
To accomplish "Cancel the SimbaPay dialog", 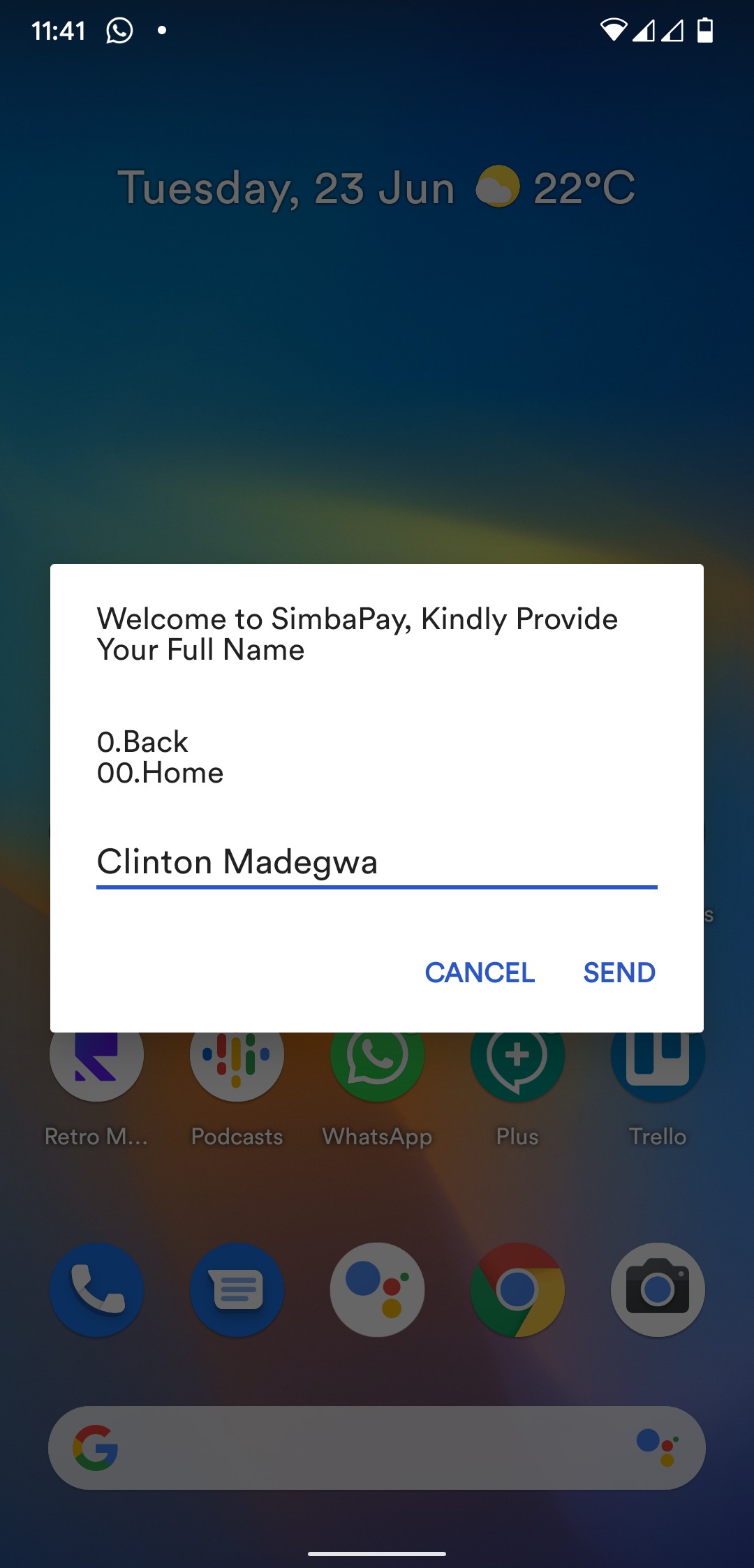I will 480,972.
